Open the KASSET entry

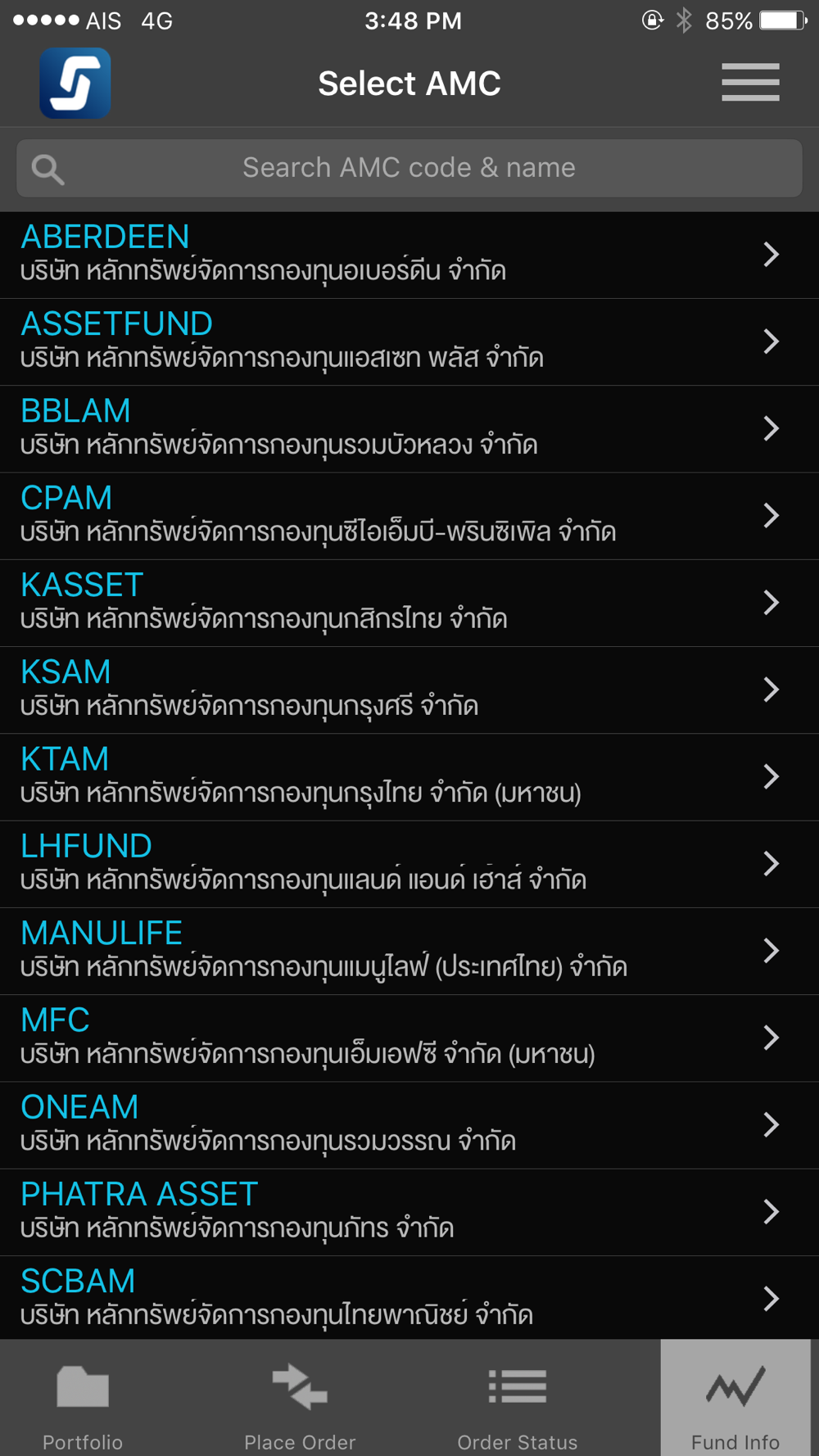click(x=409, y=603)
